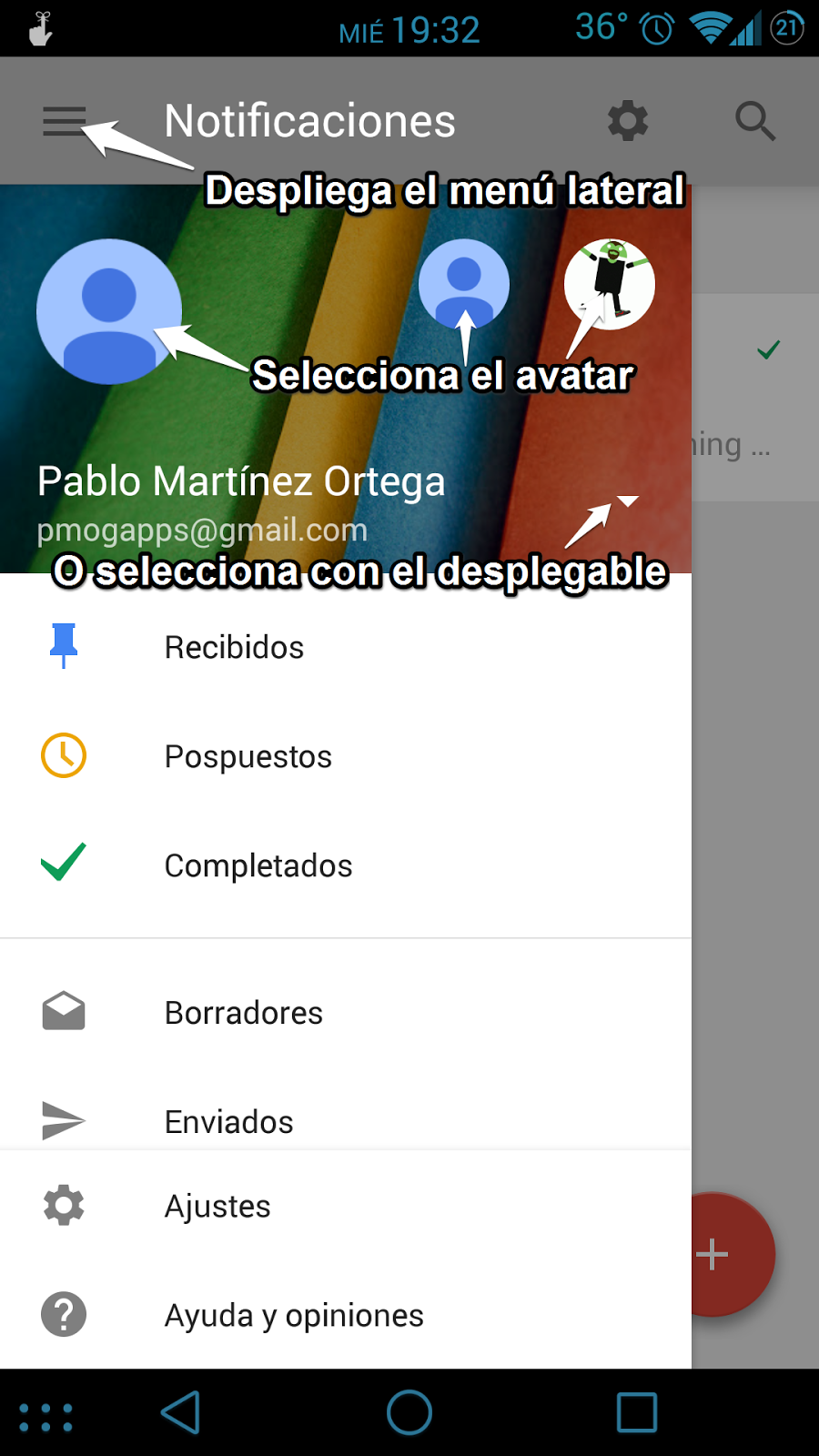Screen dimensions: 819x1456
Task: Show Completados items
Action: click(258, 865)
